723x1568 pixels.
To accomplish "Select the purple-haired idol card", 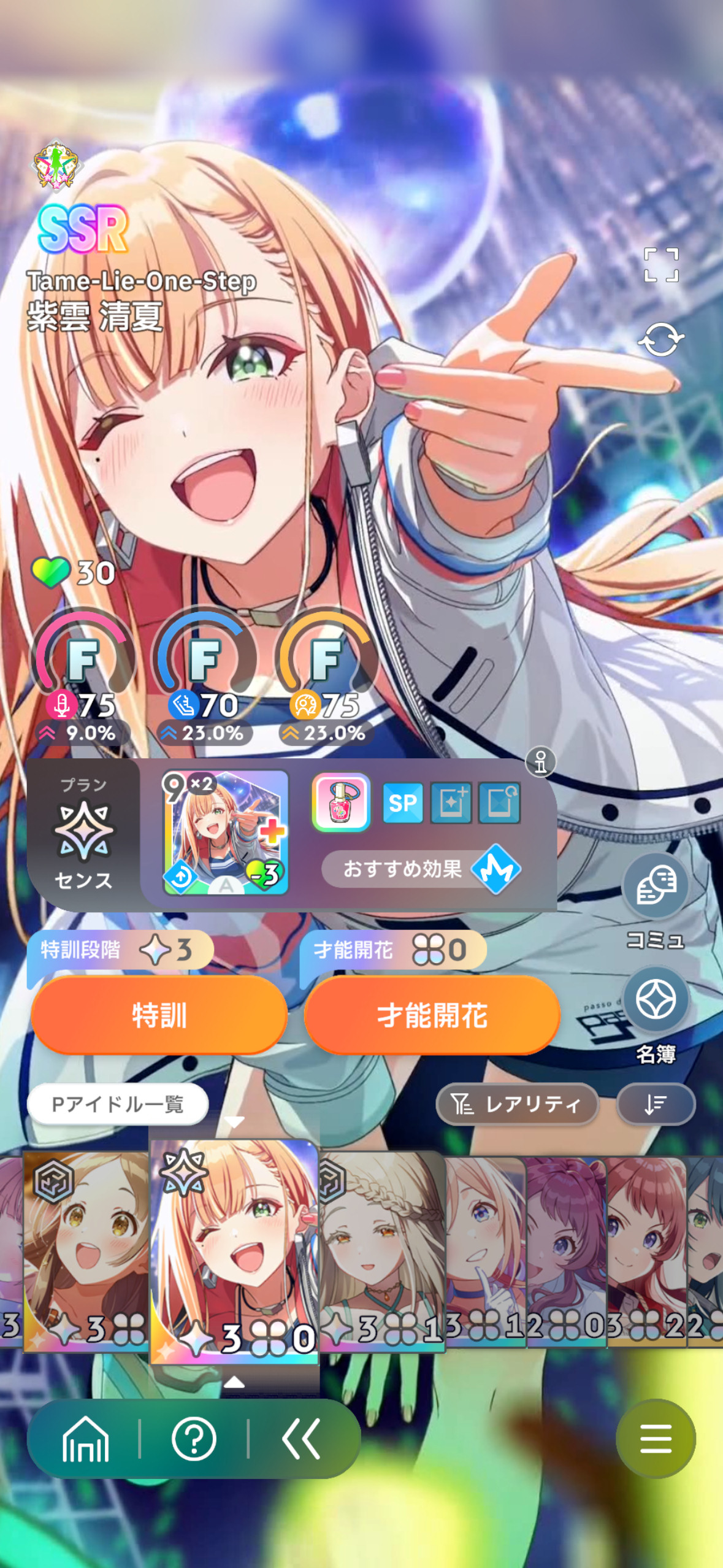I will click(x=567, y=1251).
